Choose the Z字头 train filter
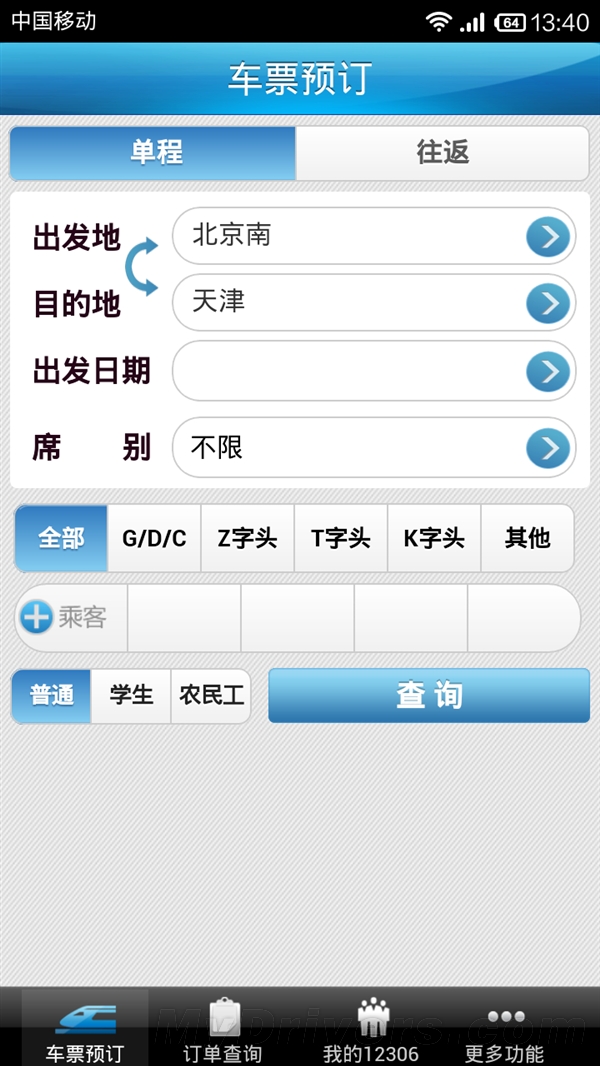600x1066 pixels. pos(247,538)
